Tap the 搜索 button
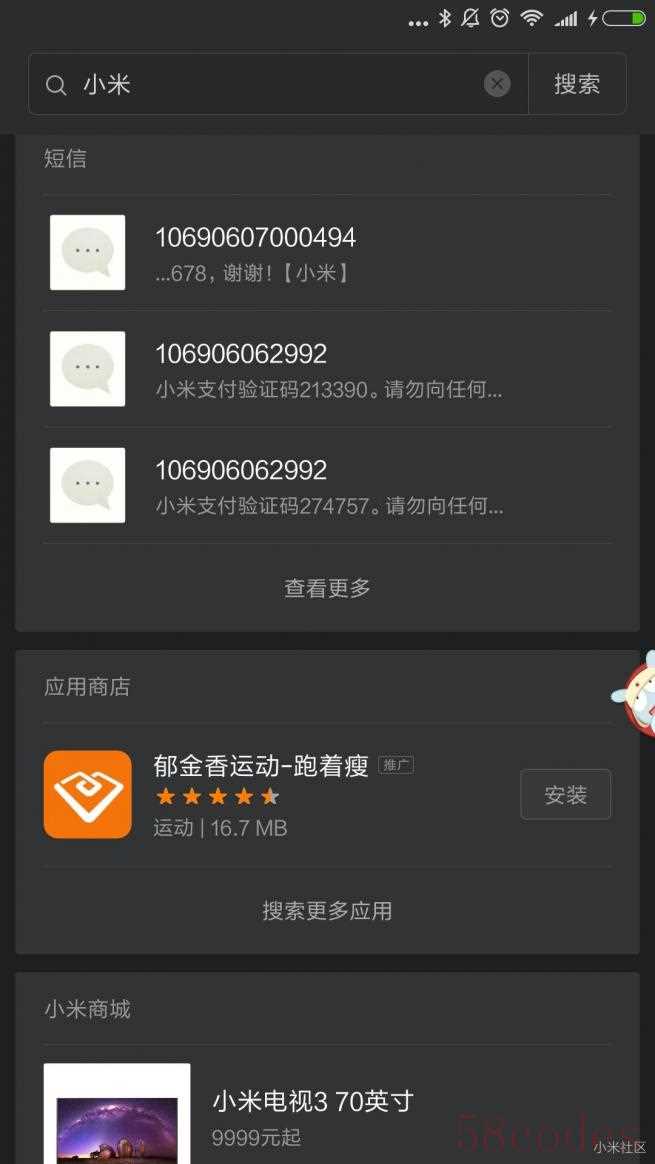Screen dimensions: 655x1164 tap(577, 84)
